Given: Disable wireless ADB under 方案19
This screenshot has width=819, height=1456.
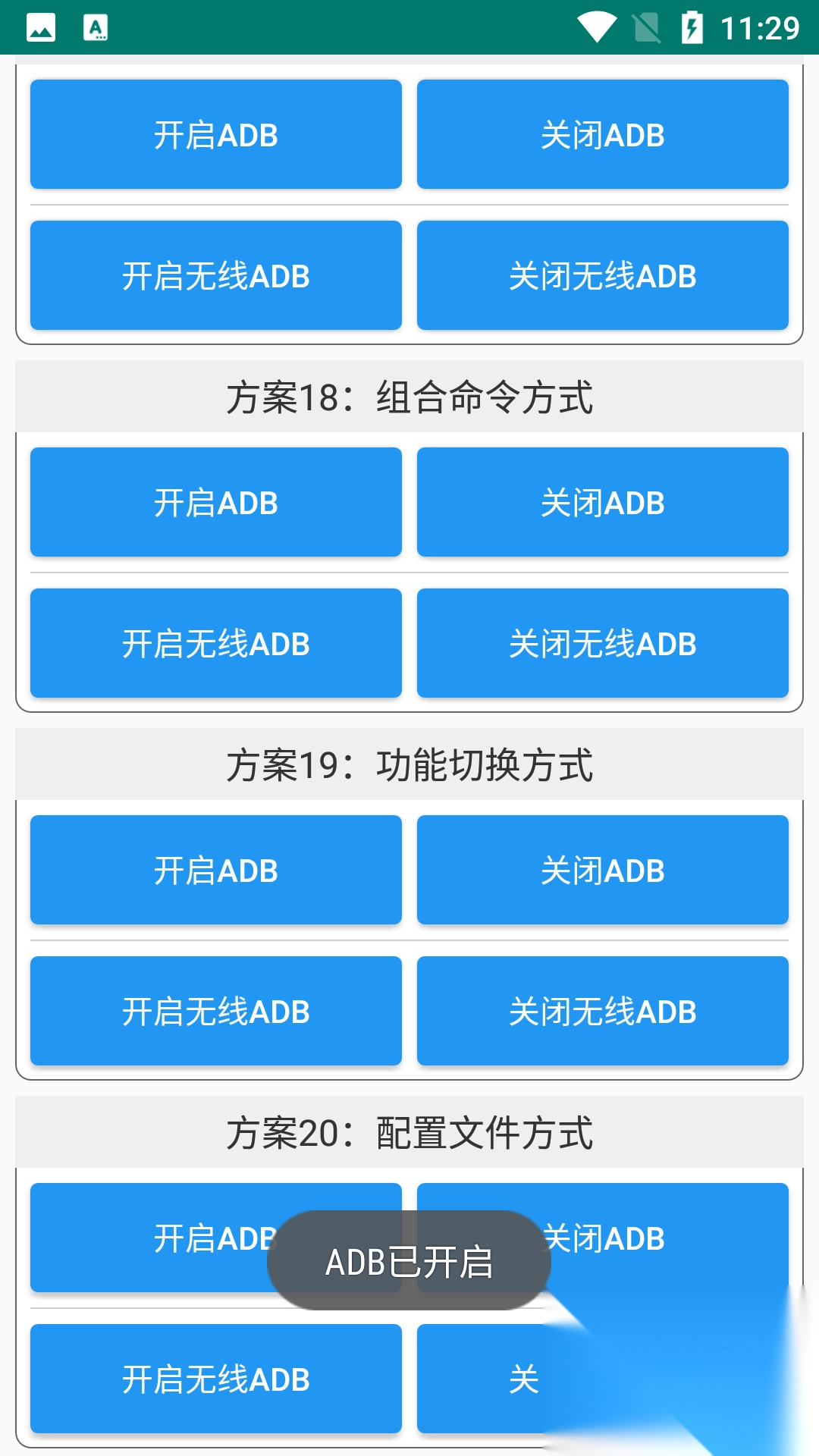Looking at the screenshot, I should pyautogui.click(x=603, y=1010).
